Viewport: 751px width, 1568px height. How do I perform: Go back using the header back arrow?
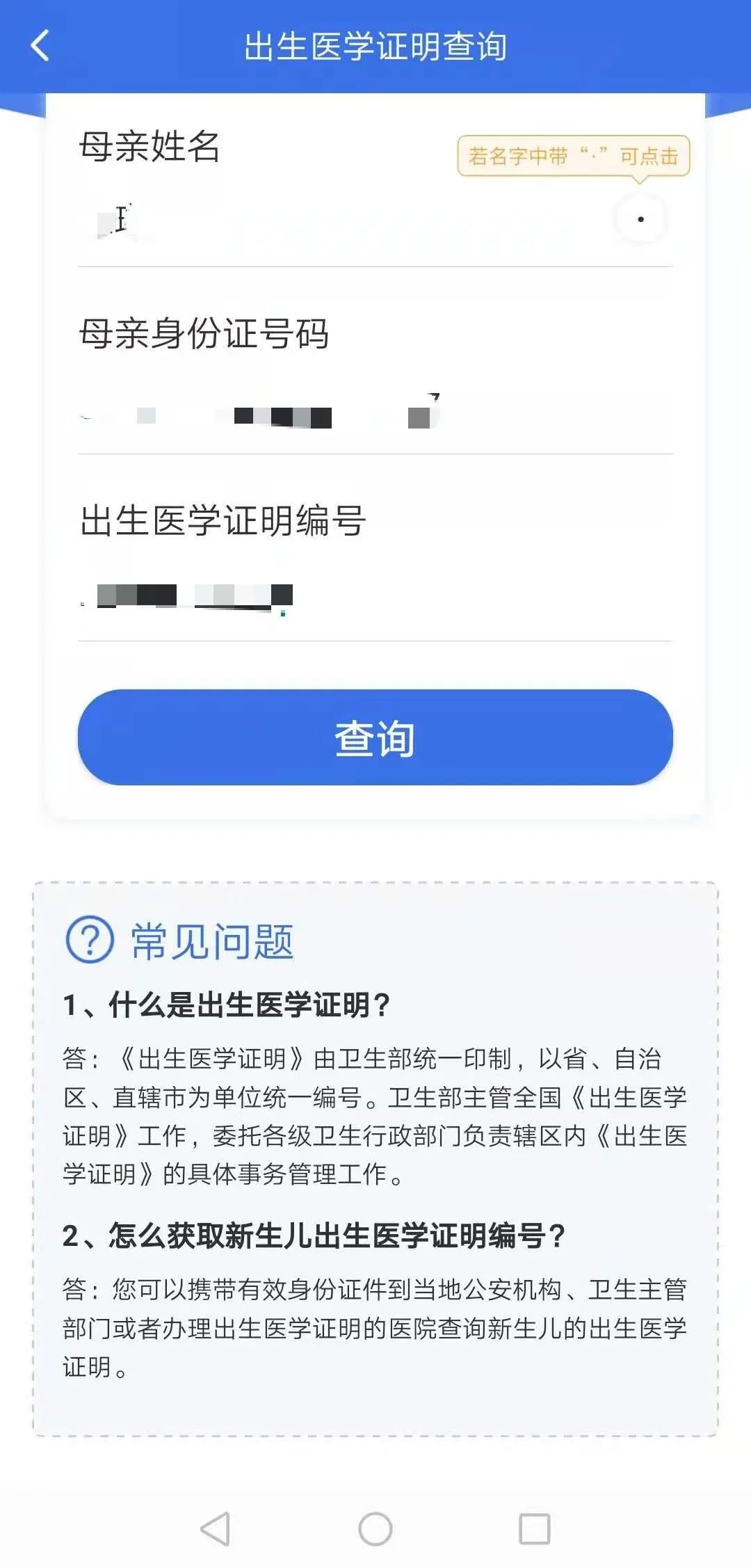(40, 46)
